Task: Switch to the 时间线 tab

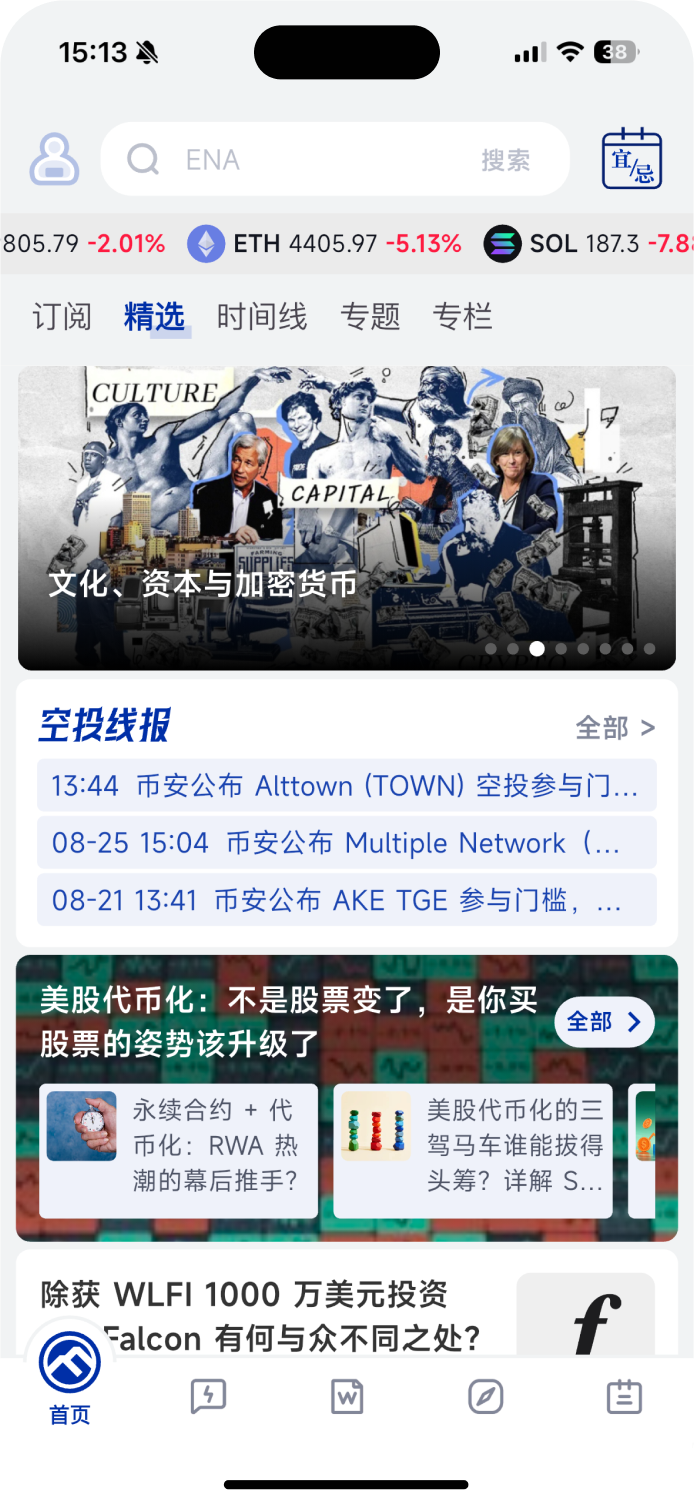Action: click(262, 317)
